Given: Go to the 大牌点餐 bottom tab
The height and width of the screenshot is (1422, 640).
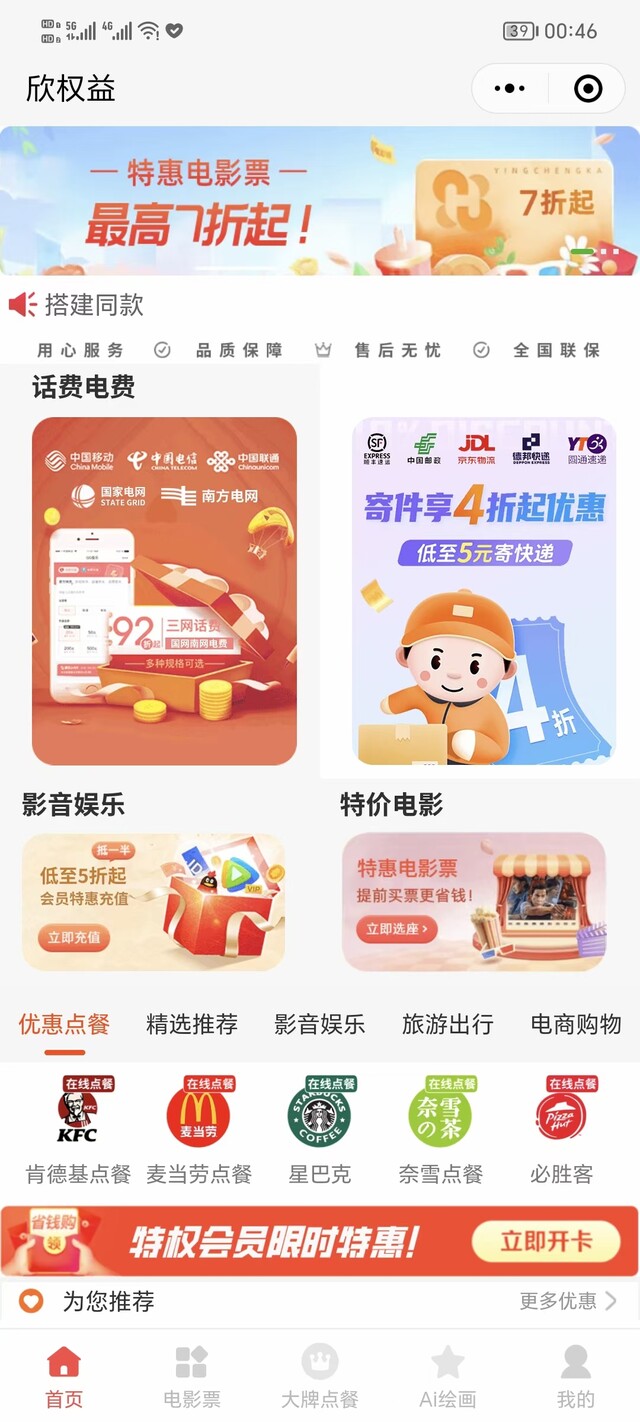Looking at the screenshot, I should click(320, 1376).
